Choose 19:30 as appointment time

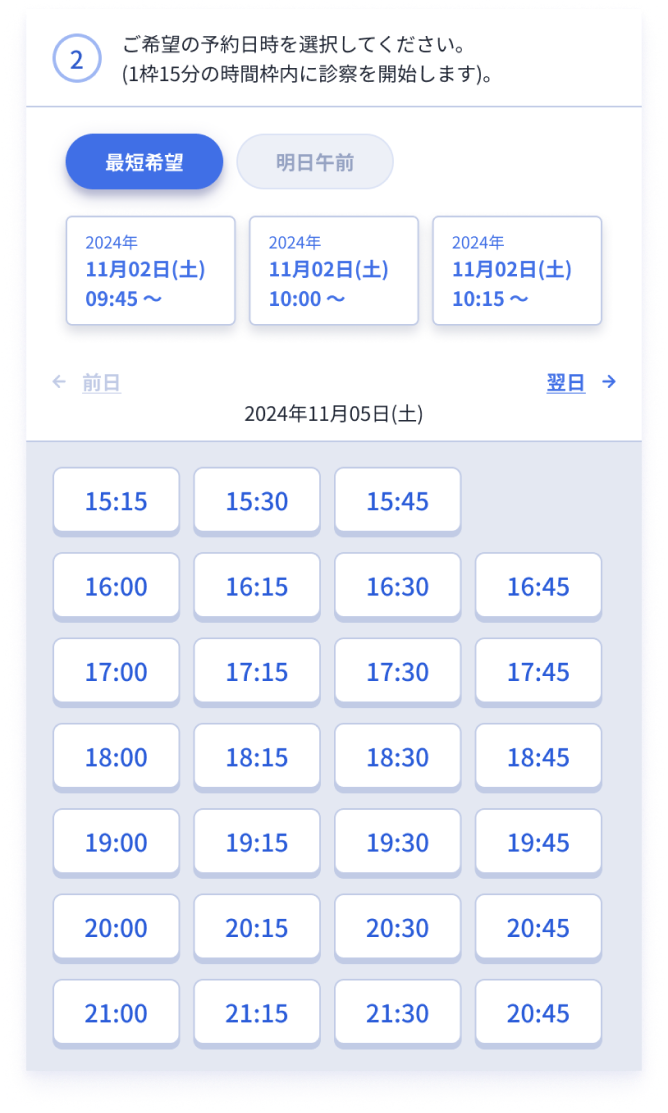click(x=398, y=841)
